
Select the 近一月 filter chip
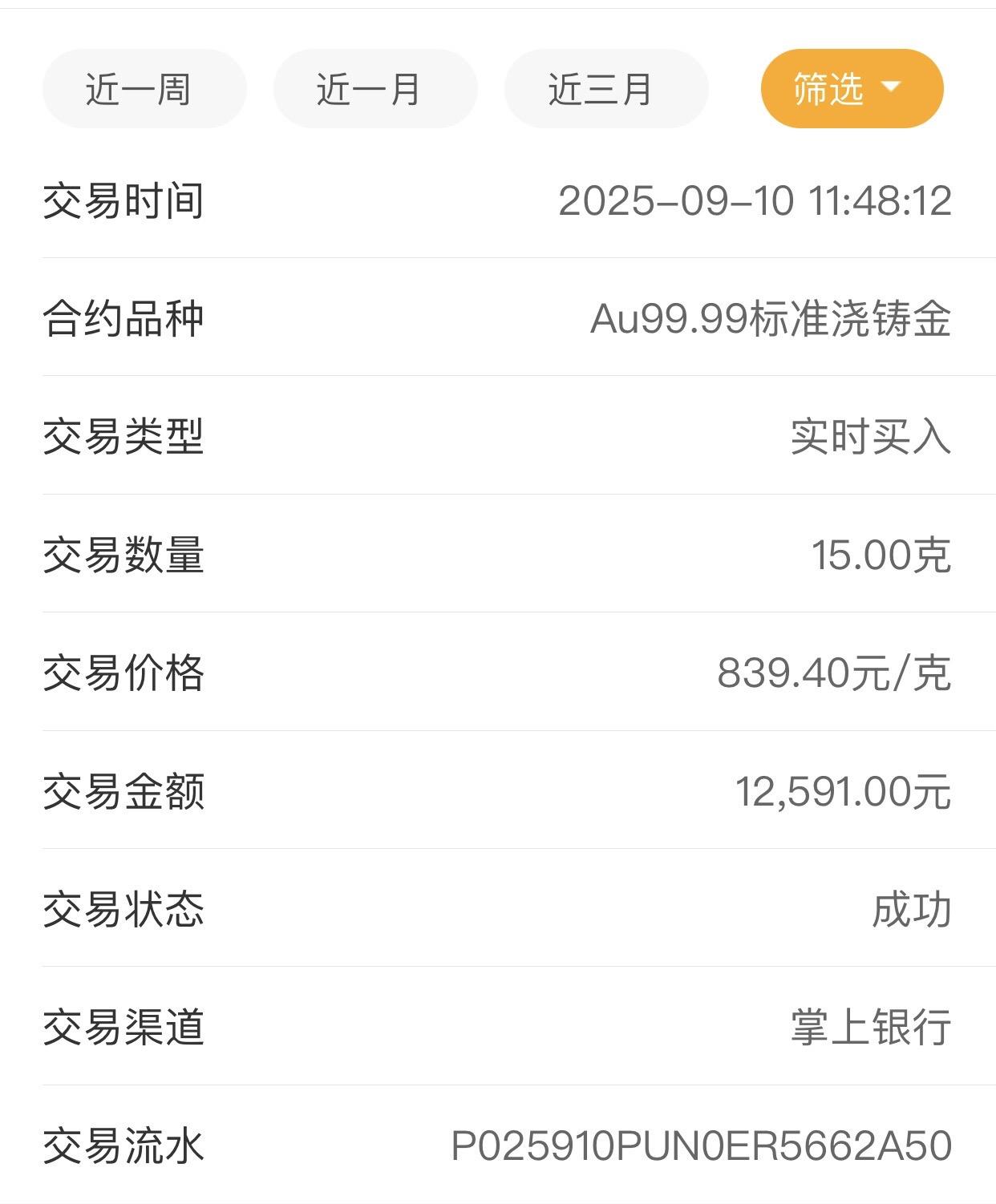coord(375,89)
